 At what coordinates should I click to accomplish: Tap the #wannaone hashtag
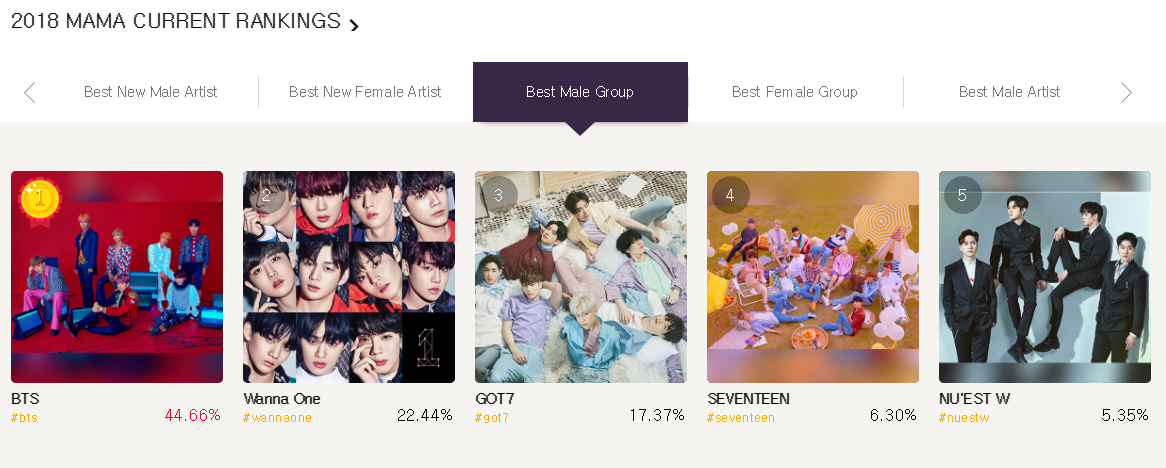pyautogui.click(x=277, y=417)
